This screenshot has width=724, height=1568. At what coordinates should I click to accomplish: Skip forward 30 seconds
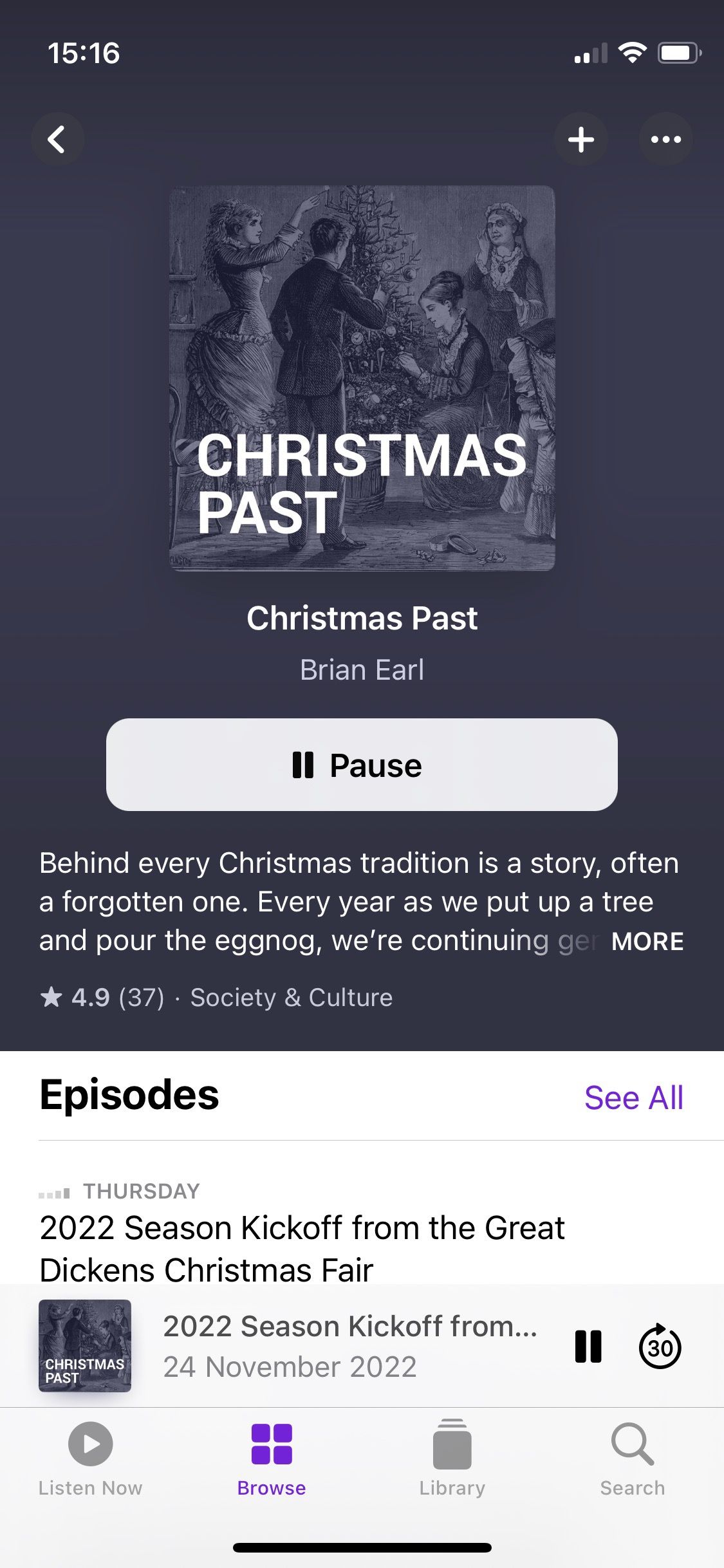point(660,1347)
